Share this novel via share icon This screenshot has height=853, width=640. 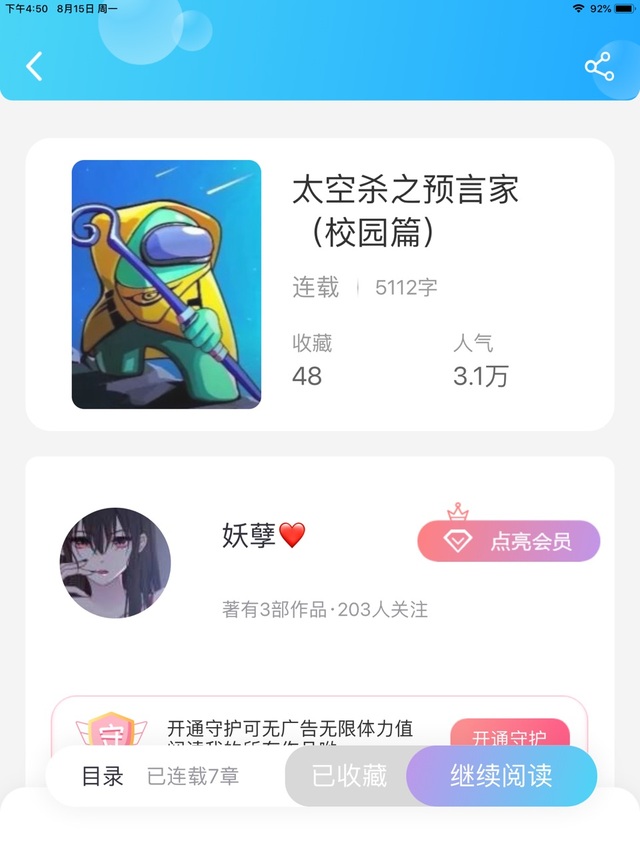(599, 66)
